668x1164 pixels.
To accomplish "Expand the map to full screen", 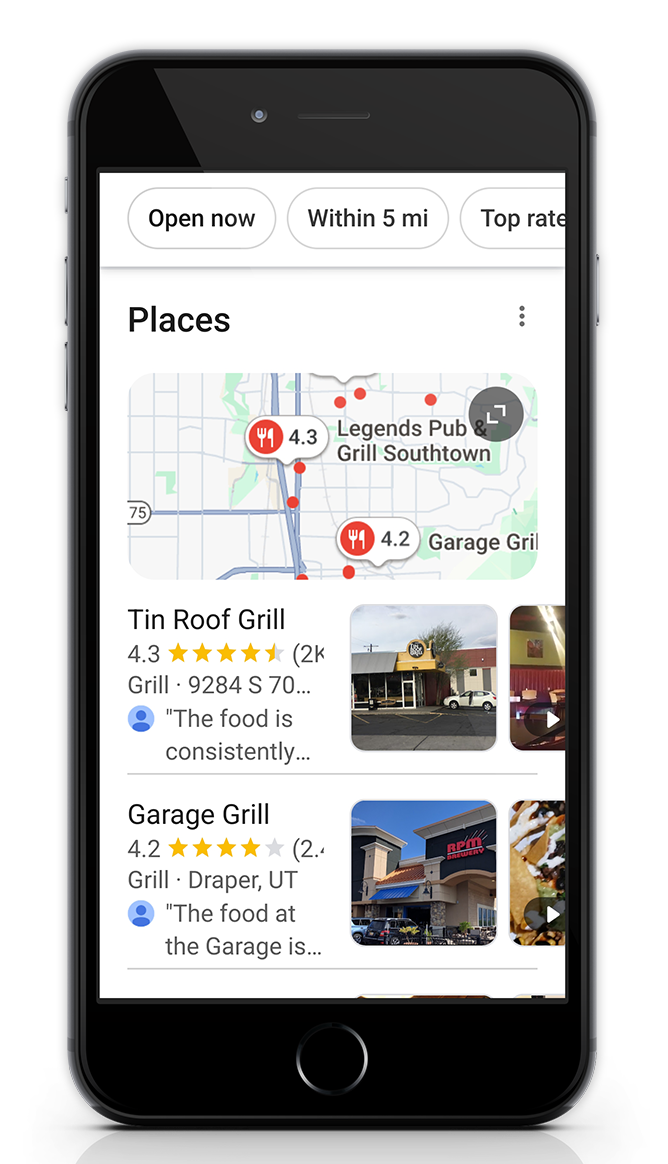I will (496, 414).
